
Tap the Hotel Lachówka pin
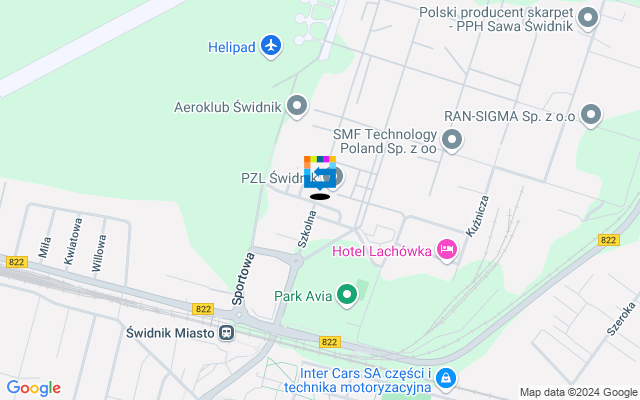click(447, 249)
